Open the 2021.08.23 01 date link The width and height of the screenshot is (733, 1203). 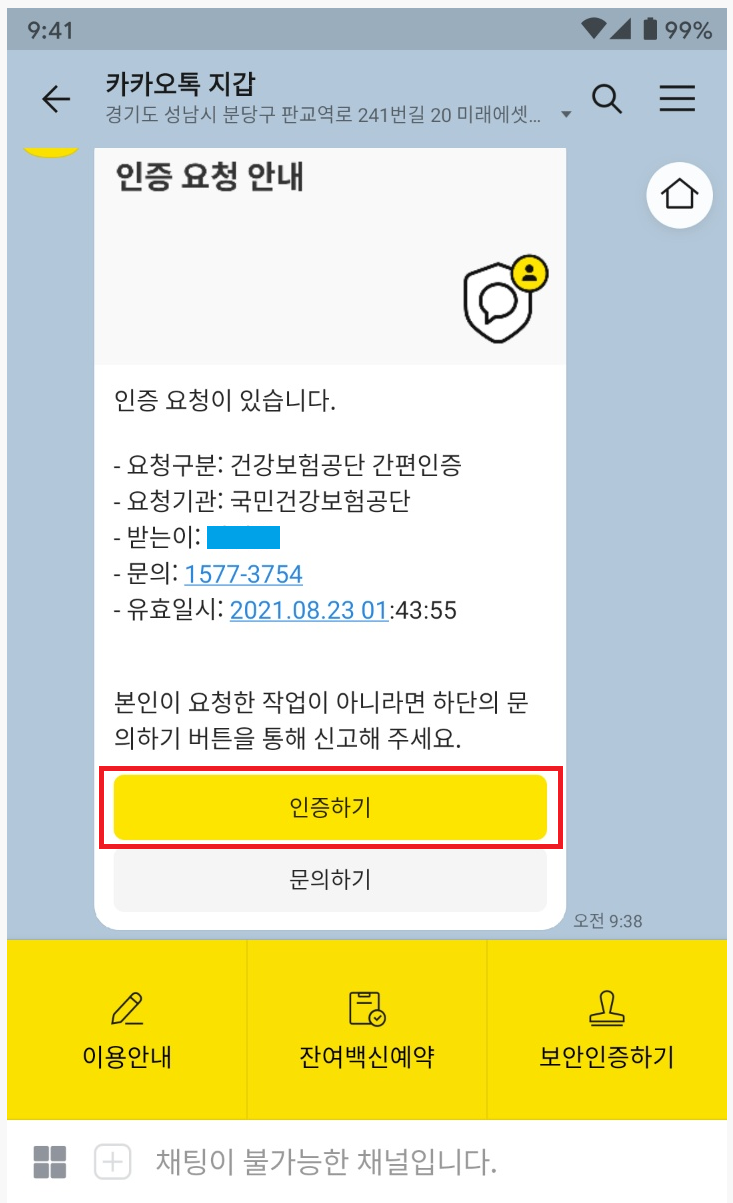(x=308, y=610)
